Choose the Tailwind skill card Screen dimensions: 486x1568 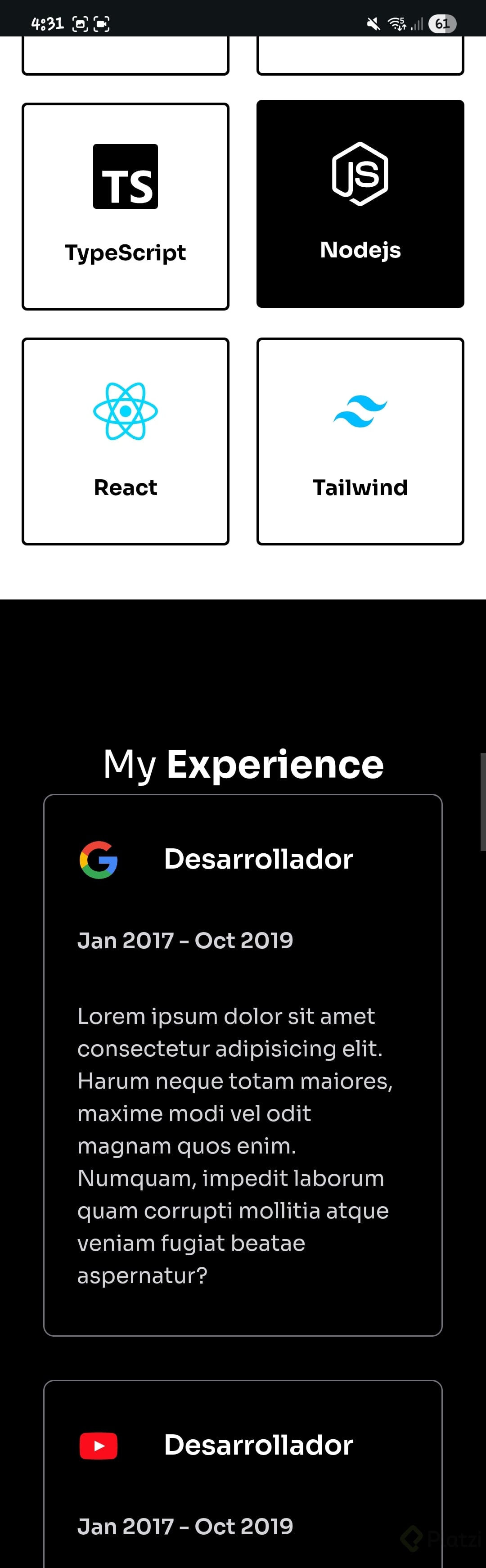pyautogui.click(x=360, y=442)
